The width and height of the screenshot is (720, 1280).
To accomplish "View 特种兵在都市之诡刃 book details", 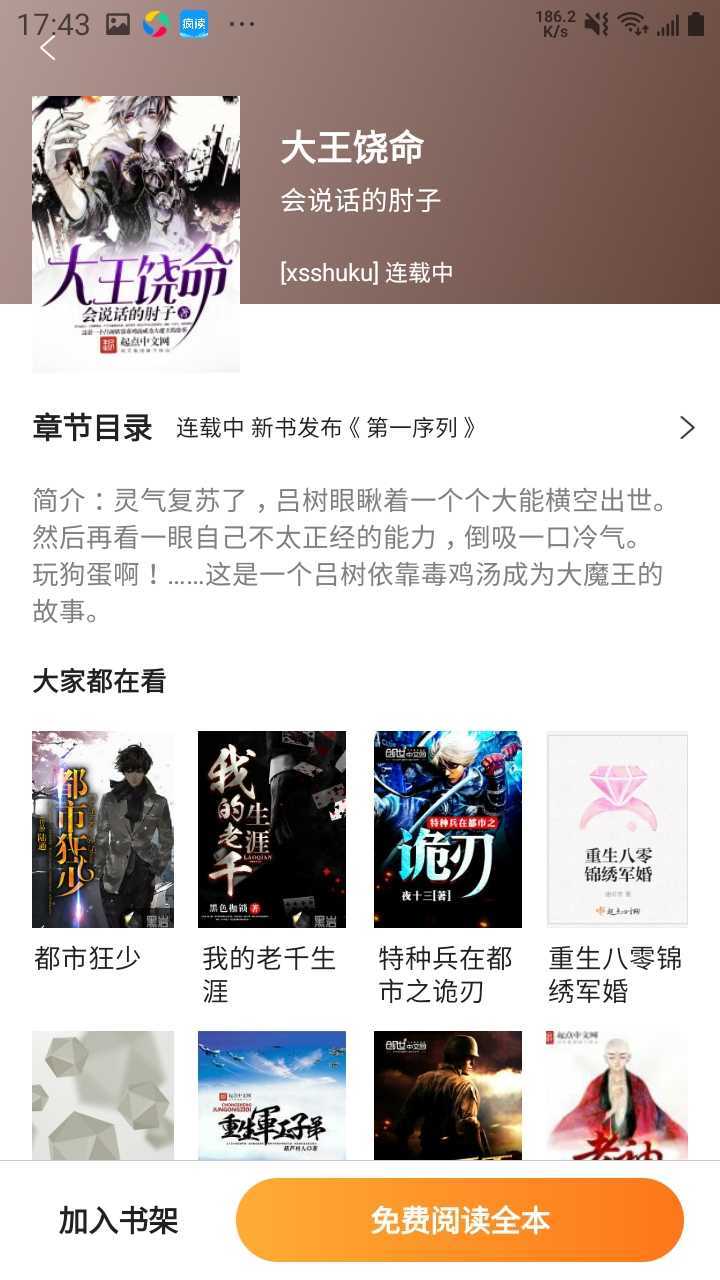I will click(x=448, y=830).
